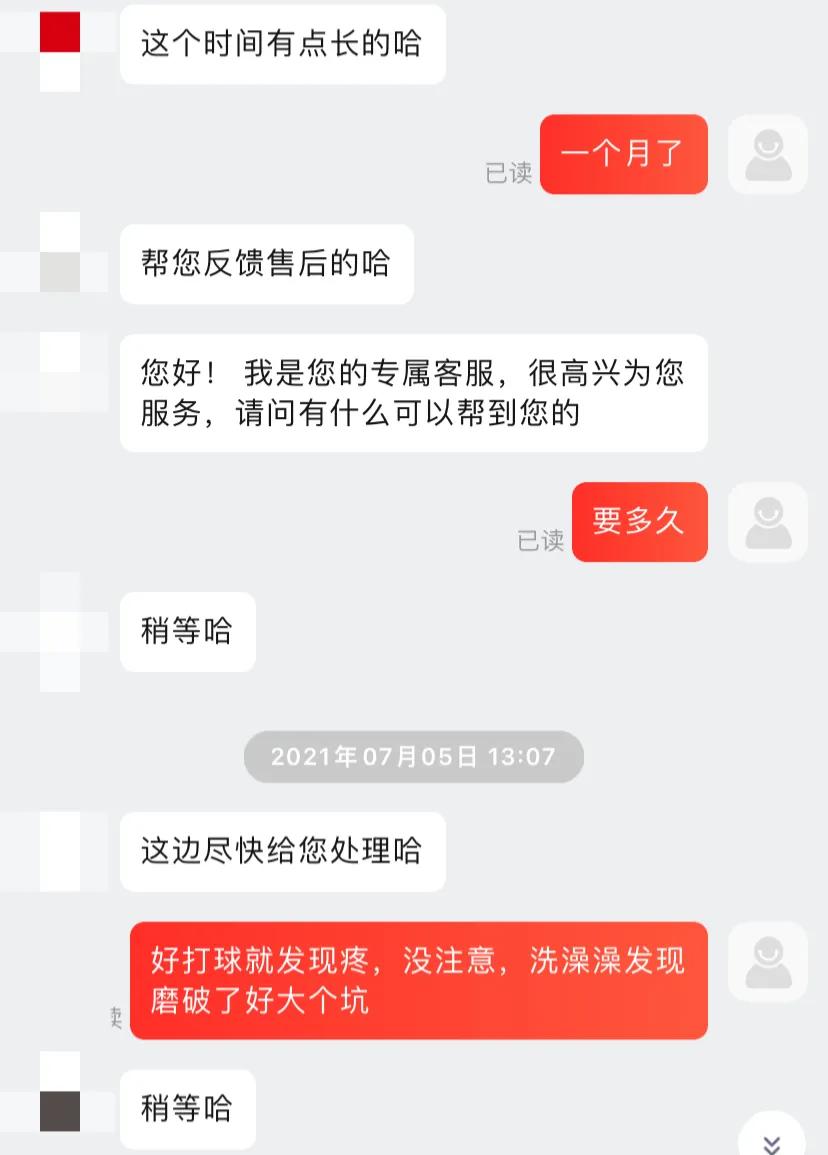Tap the "已读" label next to "要多久"

pyautogui.click(x=541, y=541)
